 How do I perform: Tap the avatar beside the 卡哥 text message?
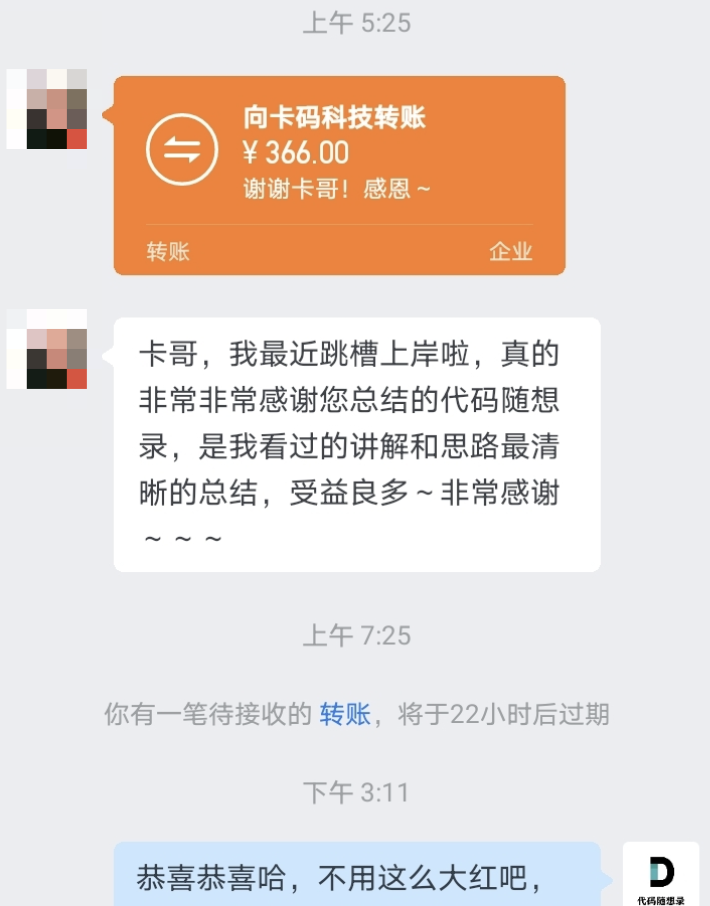point(47,349)
